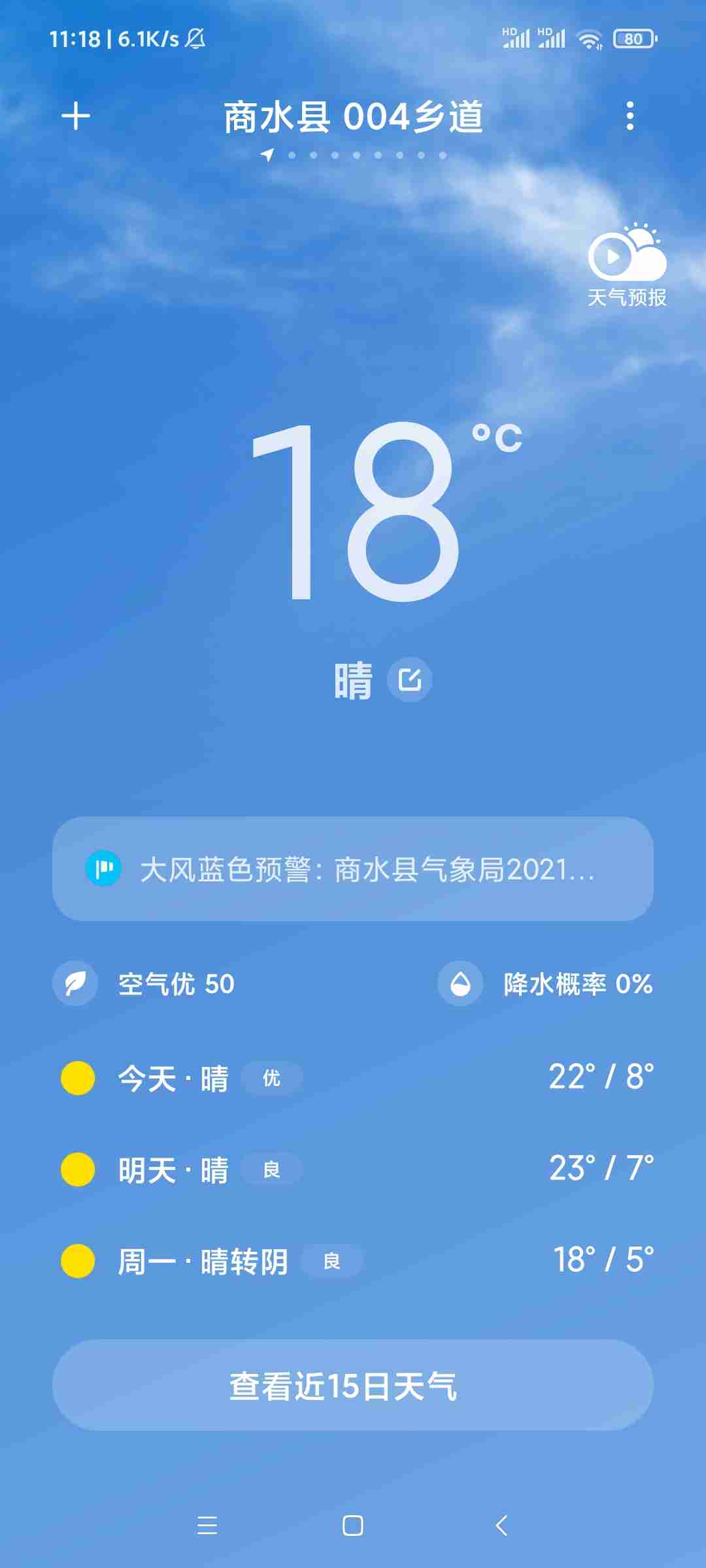Open the three-dot overflow menu
Viewport: 706px width, 1568px height.
pyautogui.click(x=630, y=116)
